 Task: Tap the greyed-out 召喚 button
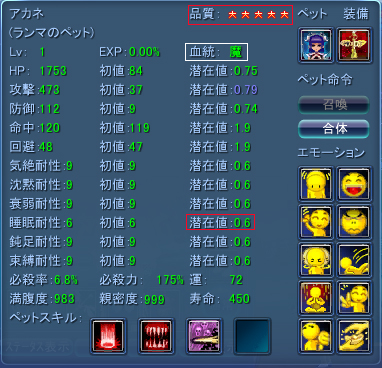click(x=333, y=105)
